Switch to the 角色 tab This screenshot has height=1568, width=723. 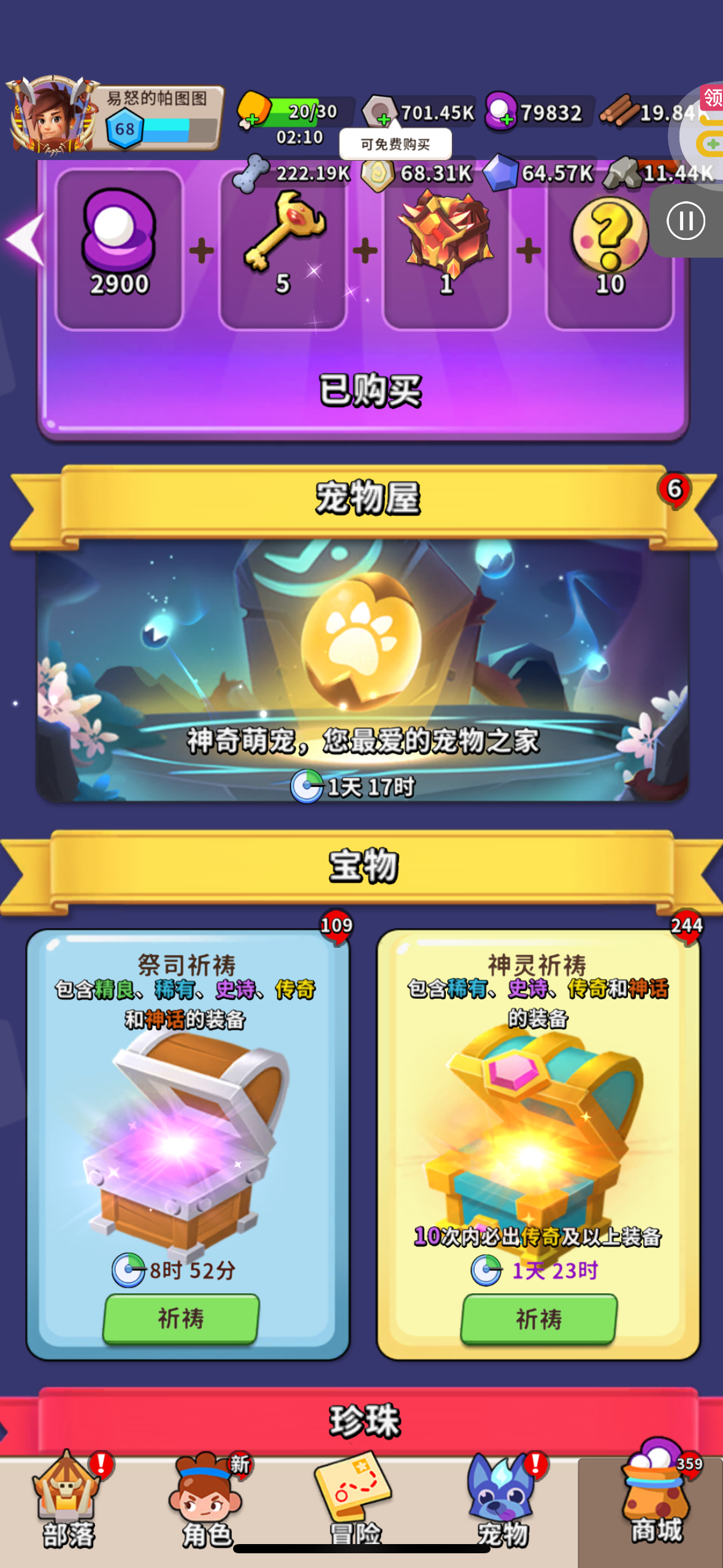tap(207, 1500)
